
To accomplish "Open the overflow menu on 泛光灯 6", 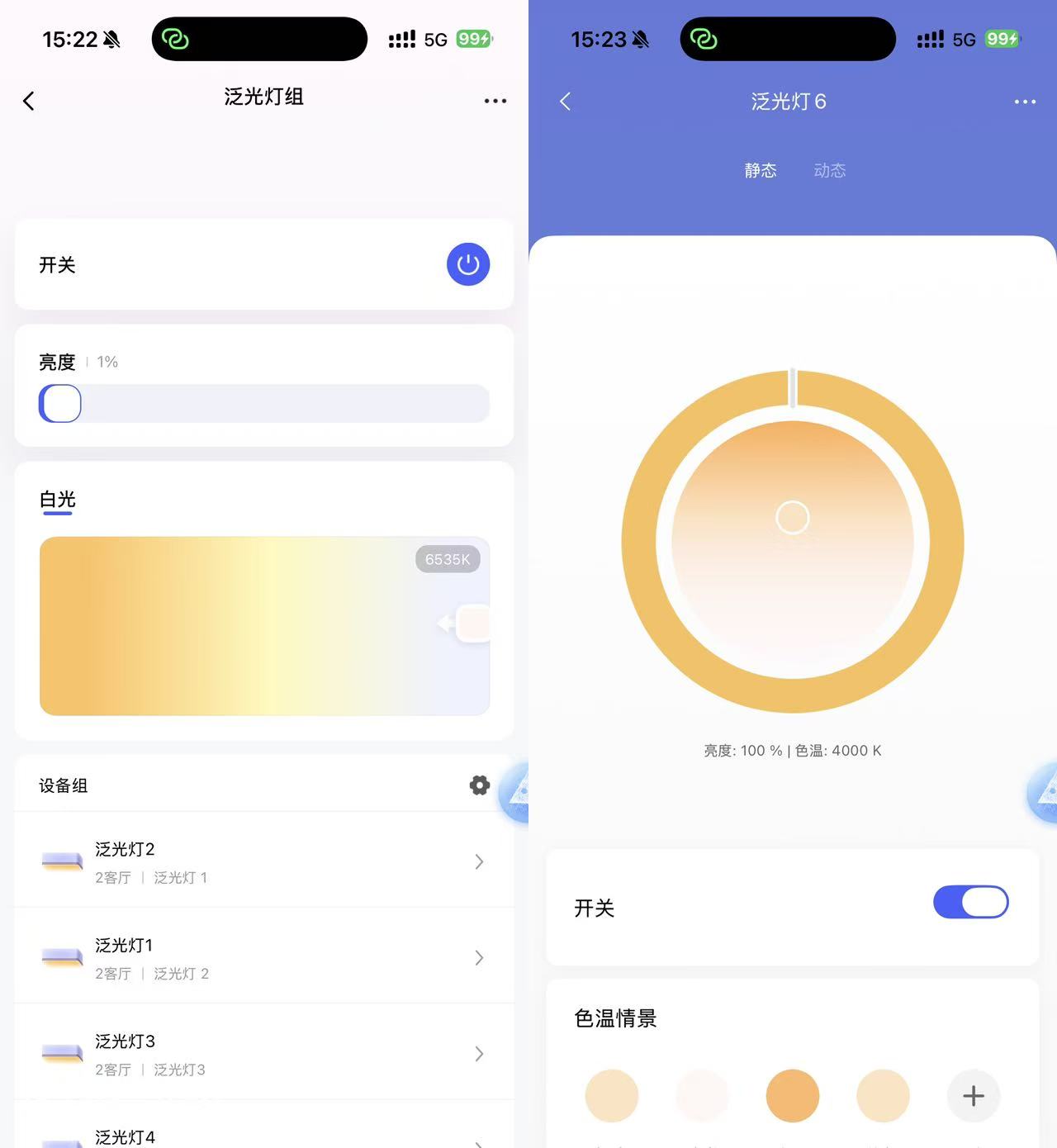I will click(1024, 102).
